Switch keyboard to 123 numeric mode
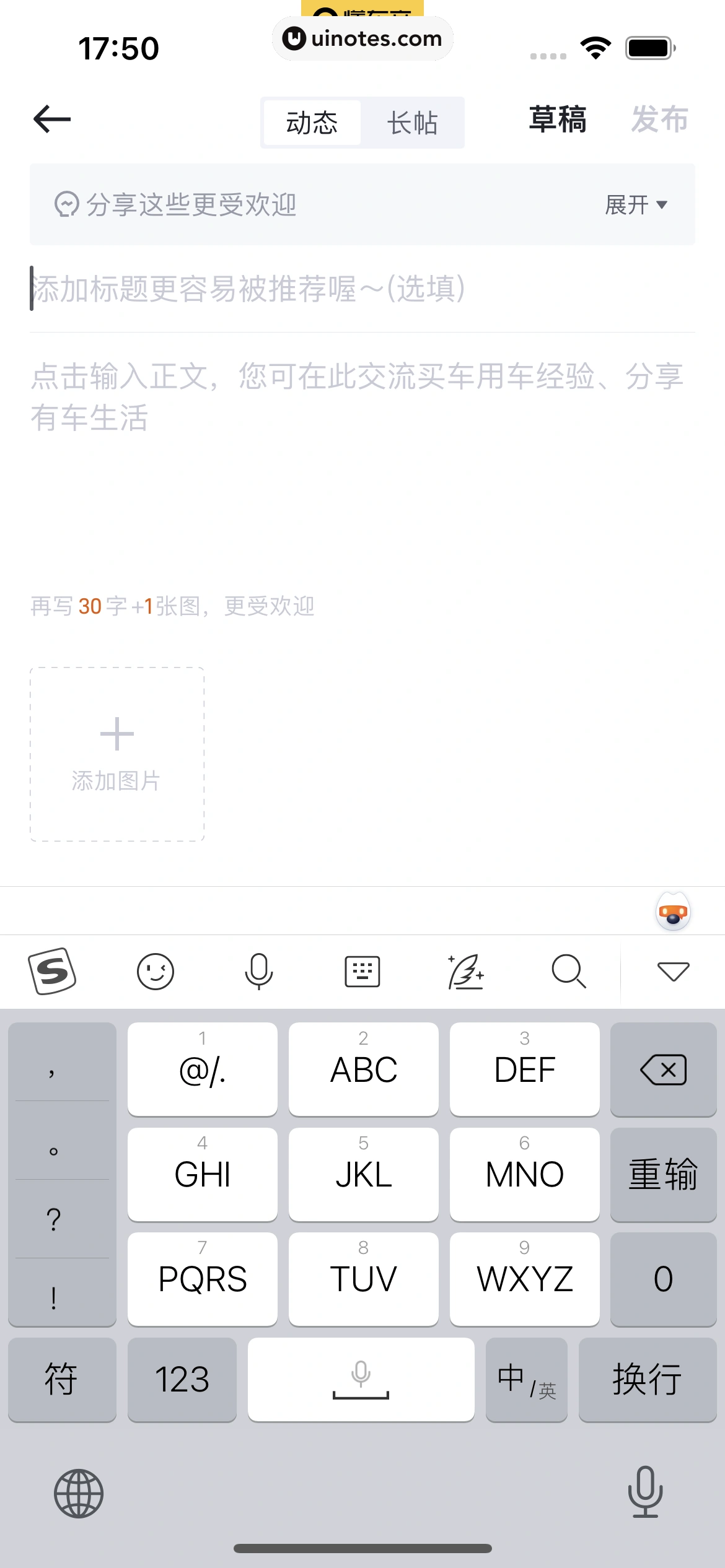Screen dimensions: 725x1568 182,1379
